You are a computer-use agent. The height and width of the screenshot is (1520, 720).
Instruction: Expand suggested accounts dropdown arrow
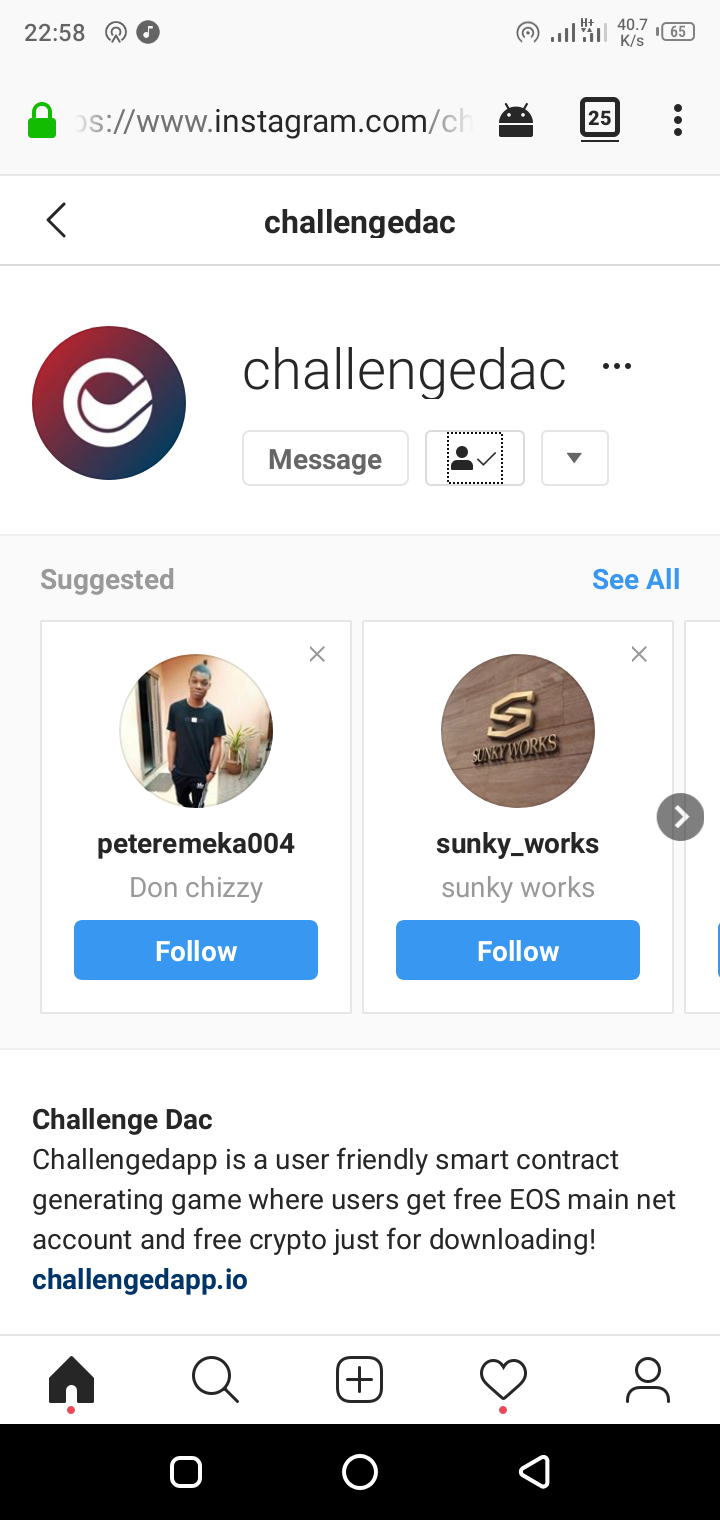[574, 458]
